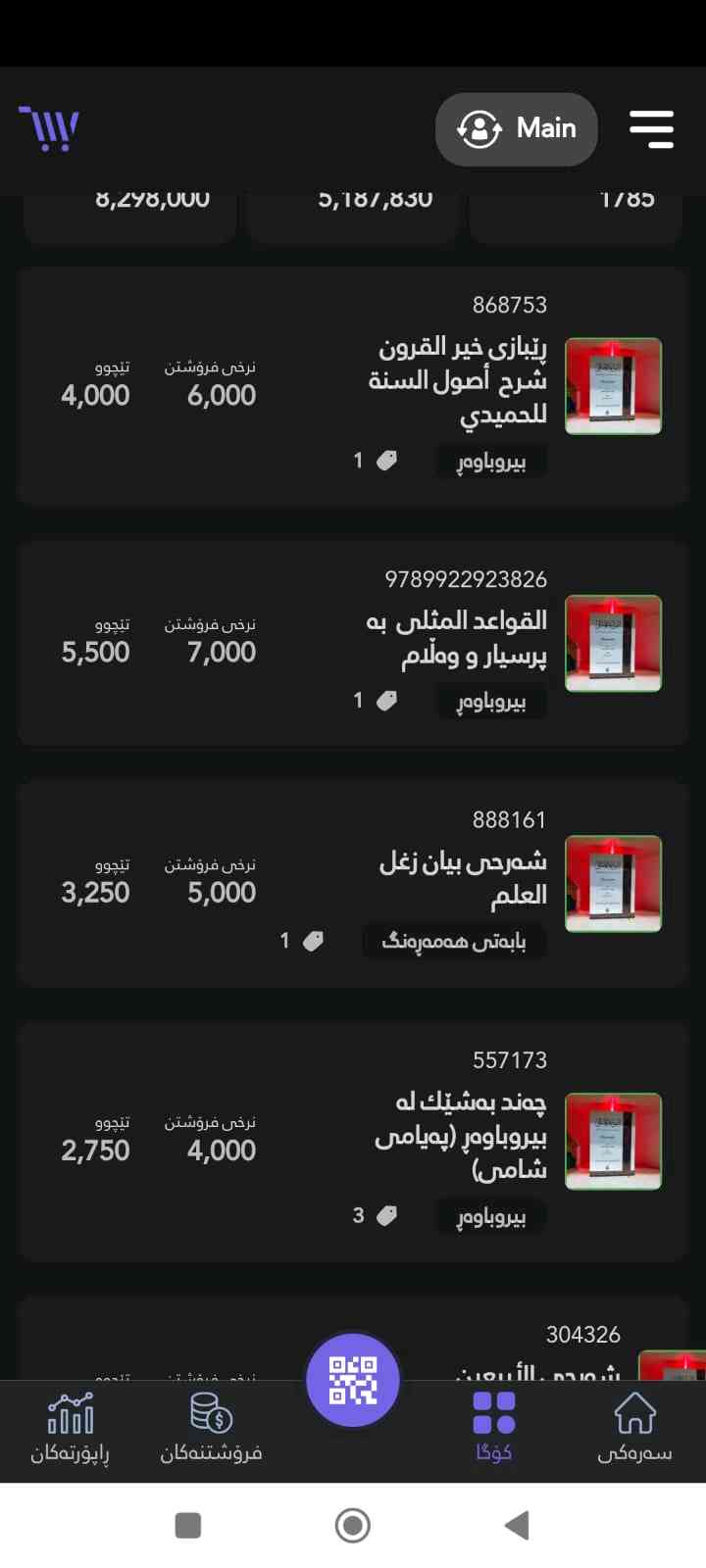
Task: Open the QR code scanner button
Action: (x=353, y=1380)
